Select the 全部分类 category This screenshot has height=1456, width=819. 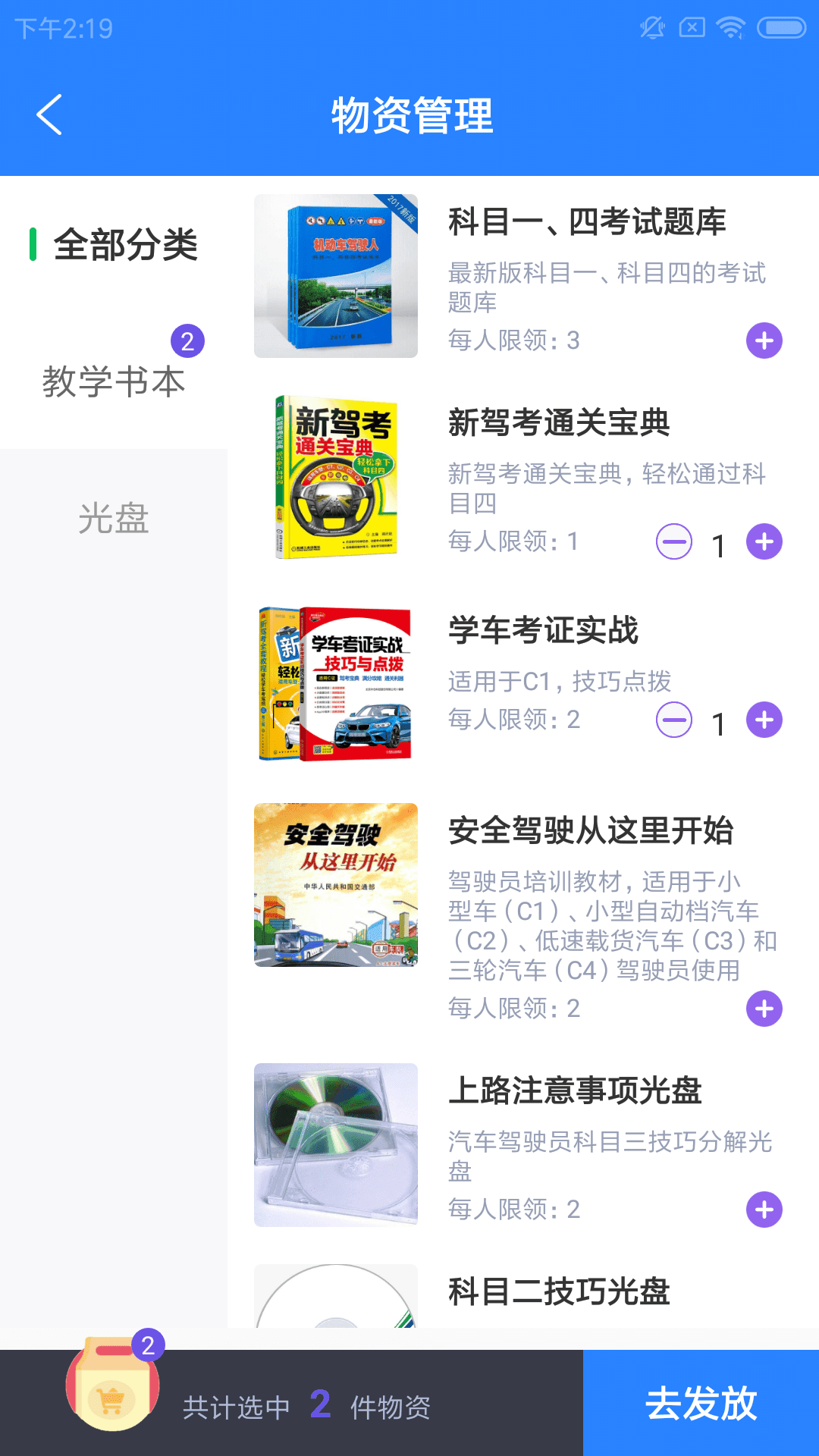(x=125, y=245)
